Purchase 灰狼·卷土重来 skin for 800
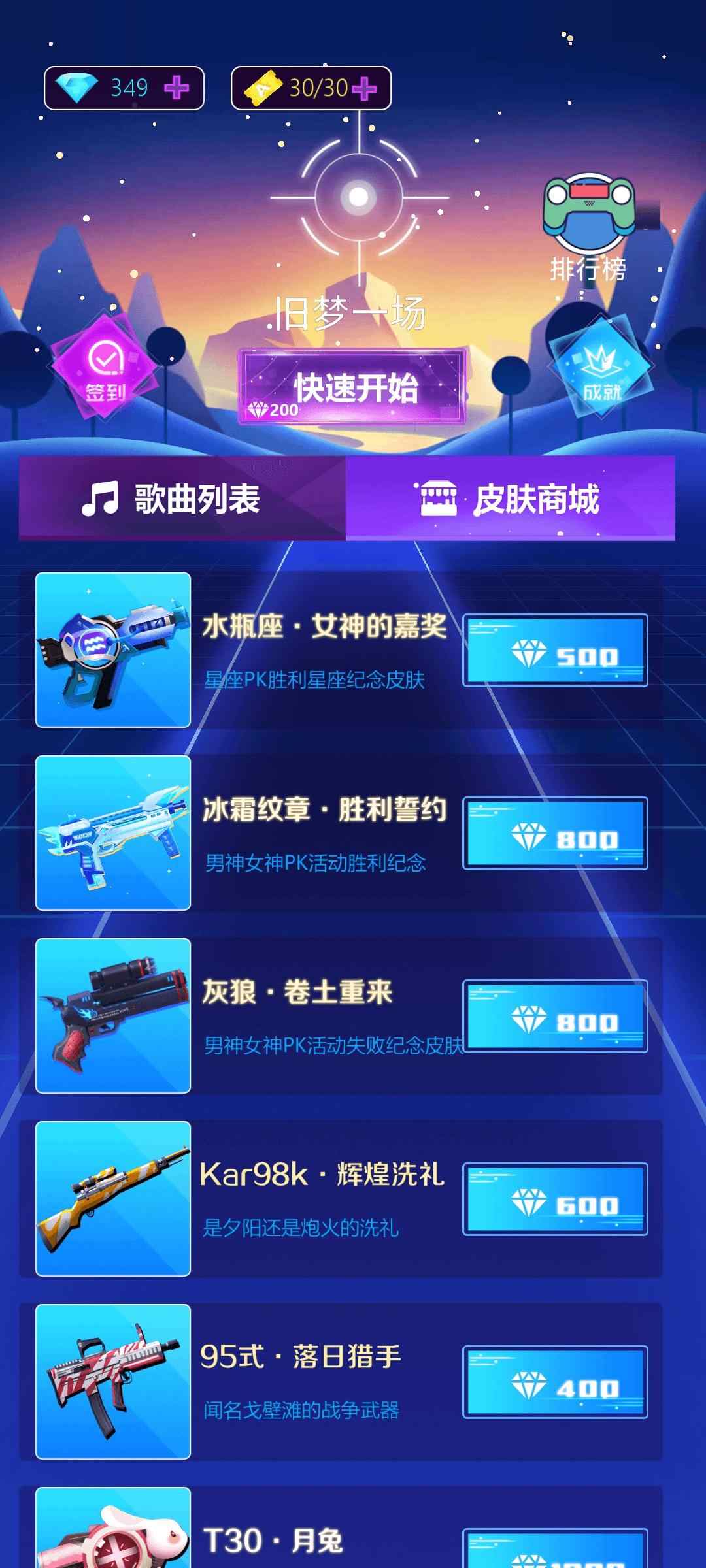706x1568 pixels. coord(555,1017)
